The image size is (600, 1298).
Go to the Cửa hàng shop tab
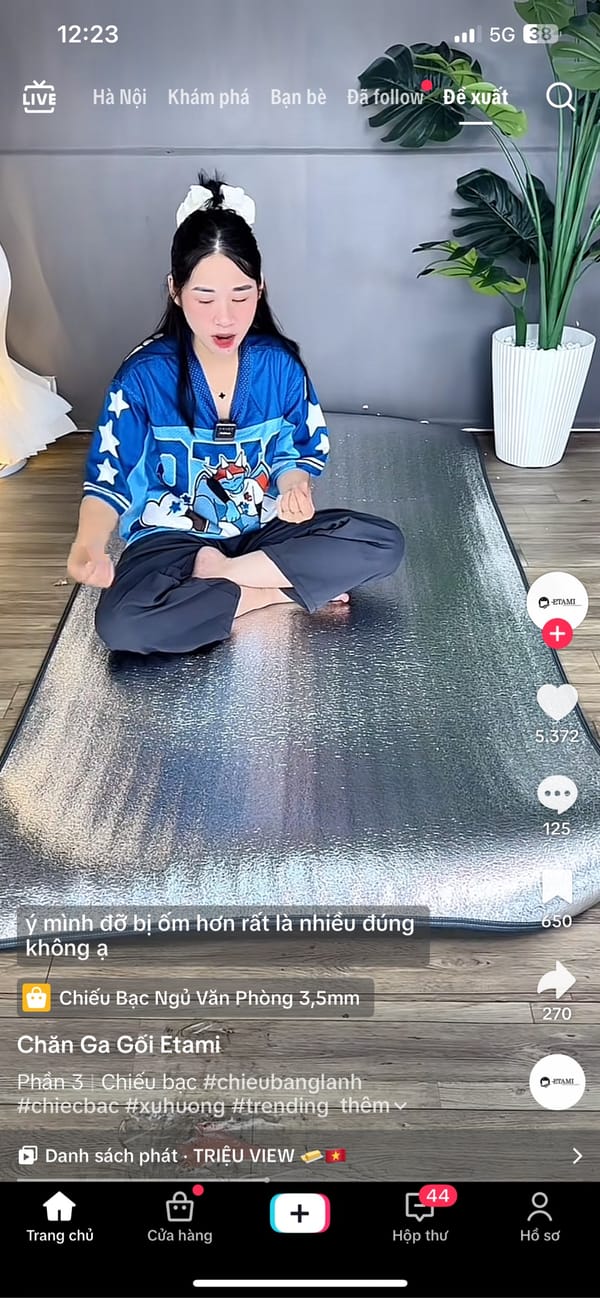click(x=180, y=1216)
